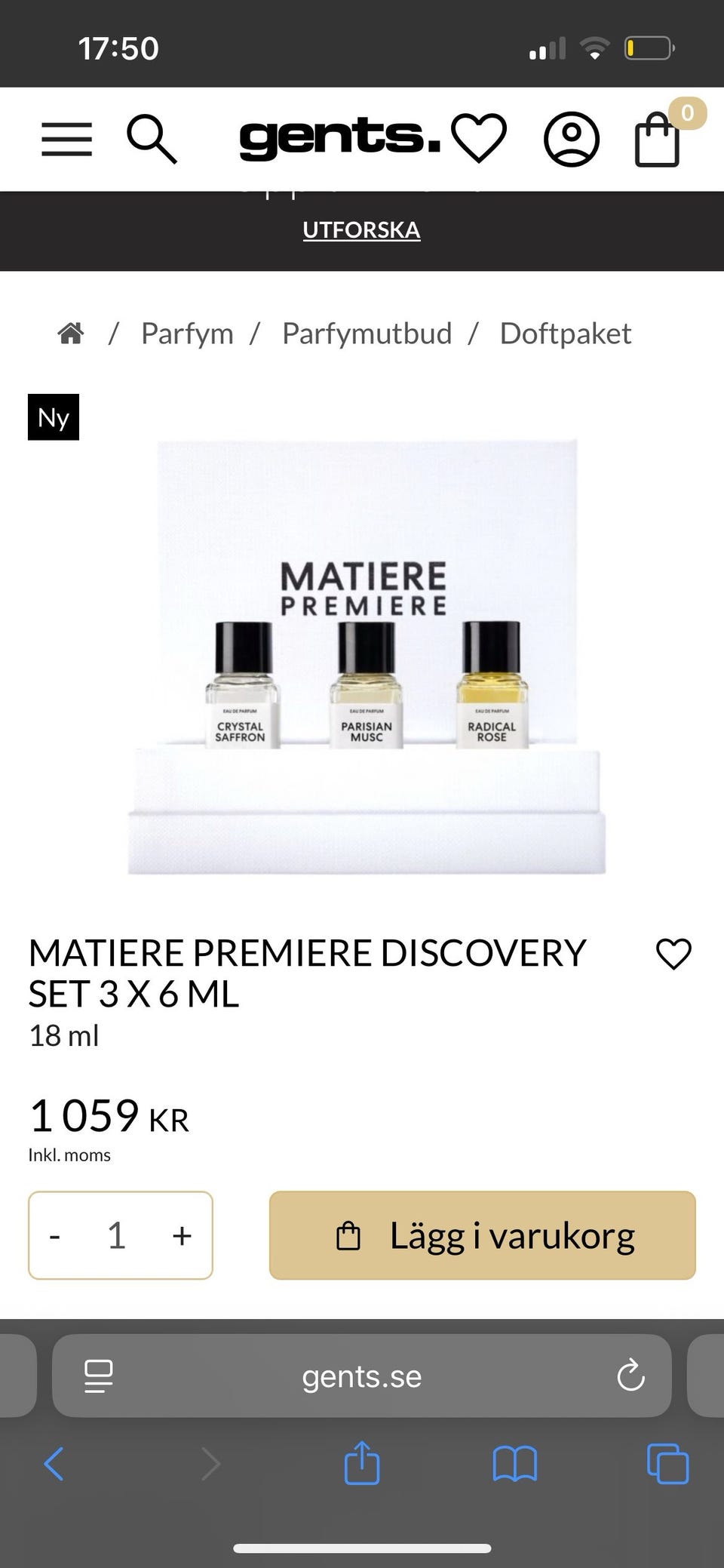Image resolution: width=724 pixels, height=1568 pixels.
Task: Open the site search
Action: [152, 140]
